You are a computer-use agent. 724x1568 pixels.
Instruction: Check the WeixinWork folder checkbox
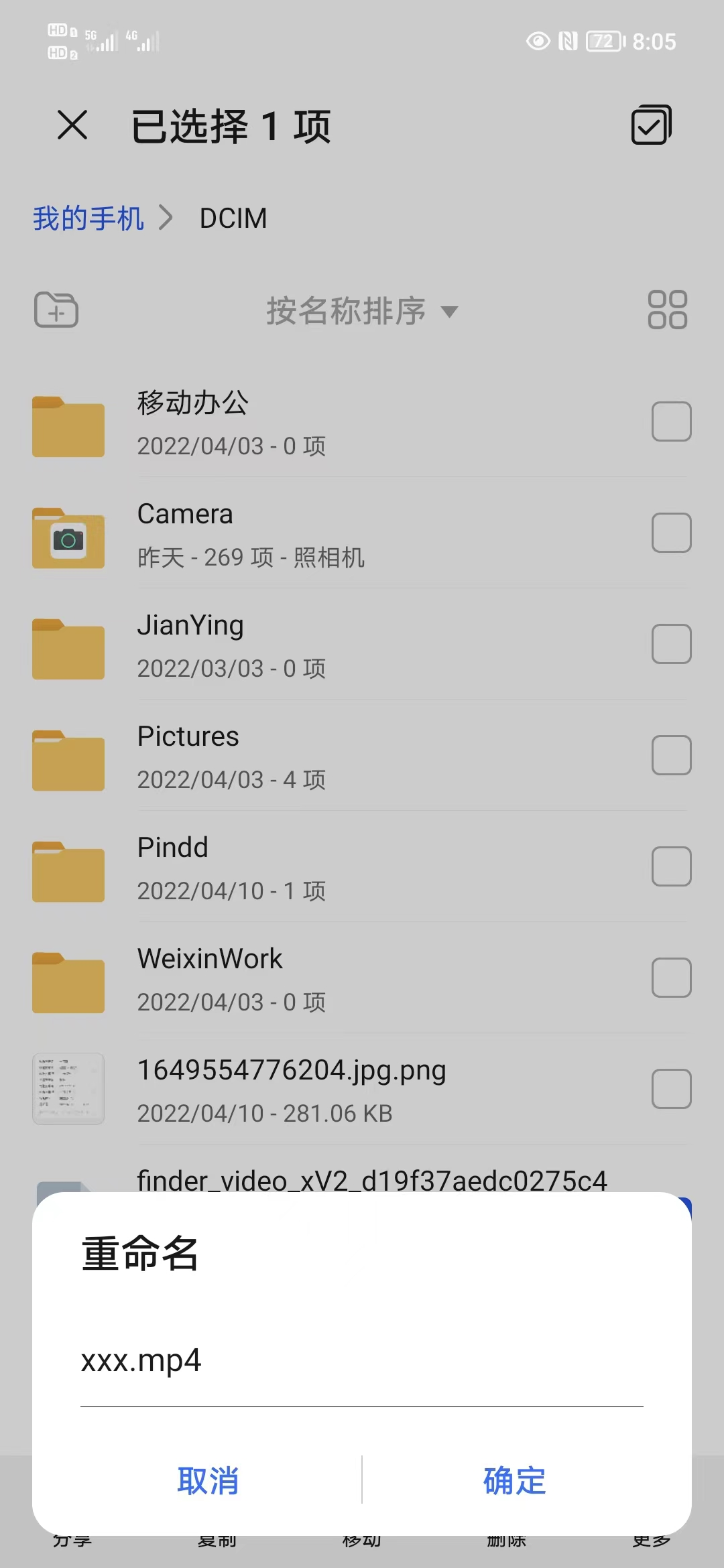(671, 978)
